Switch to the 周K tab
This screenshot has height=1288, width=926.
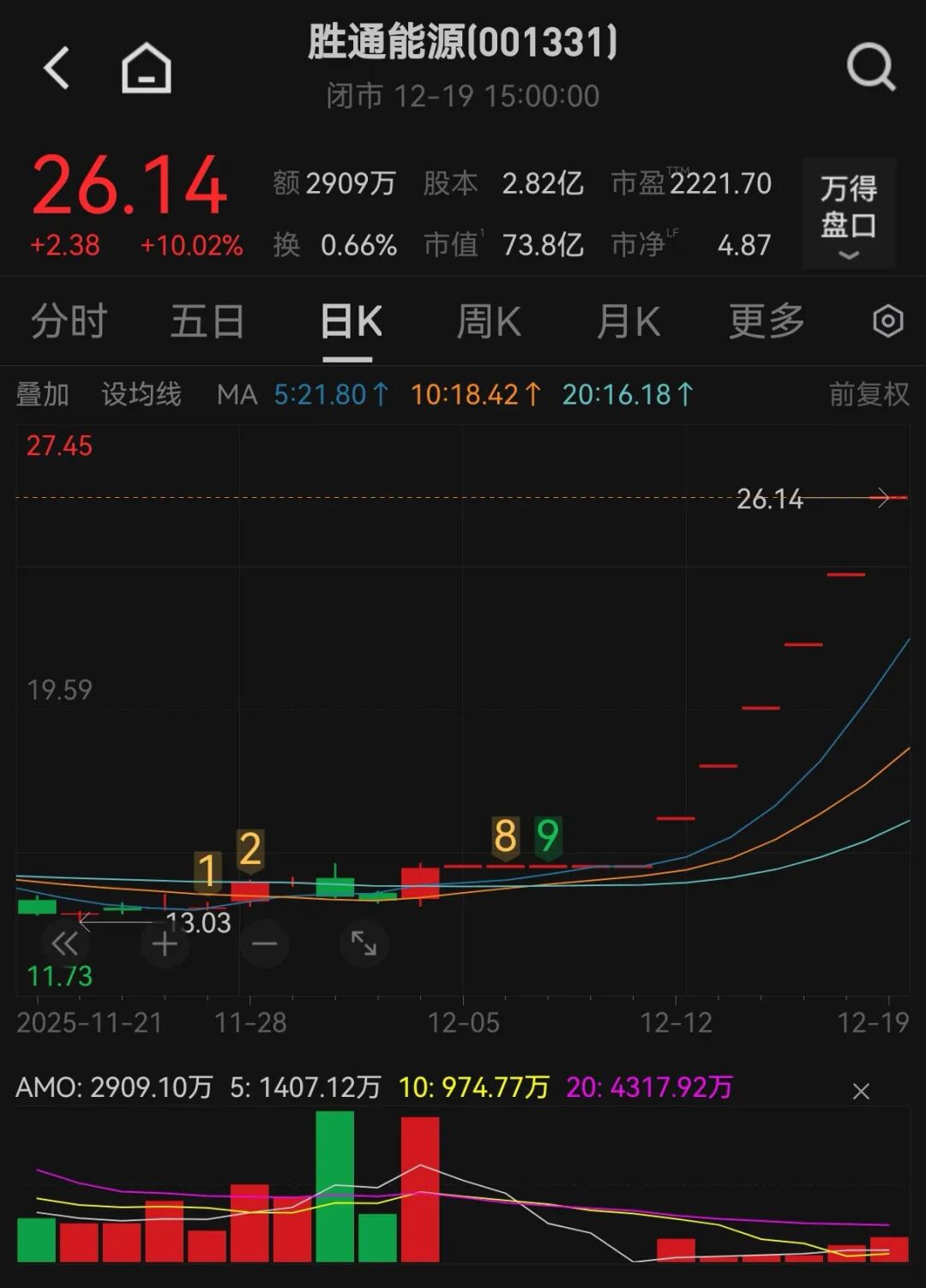(489, 322)
